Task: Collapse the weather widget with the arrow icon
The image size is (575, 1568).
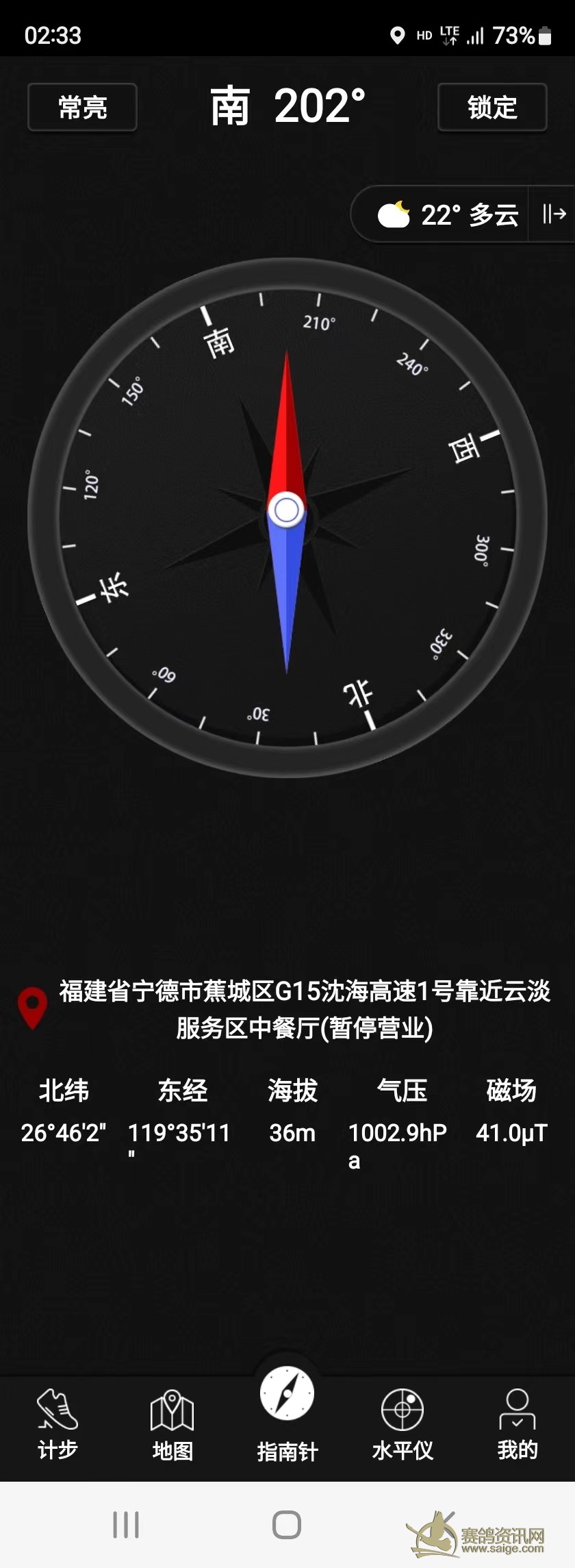Action: [554, 214]
